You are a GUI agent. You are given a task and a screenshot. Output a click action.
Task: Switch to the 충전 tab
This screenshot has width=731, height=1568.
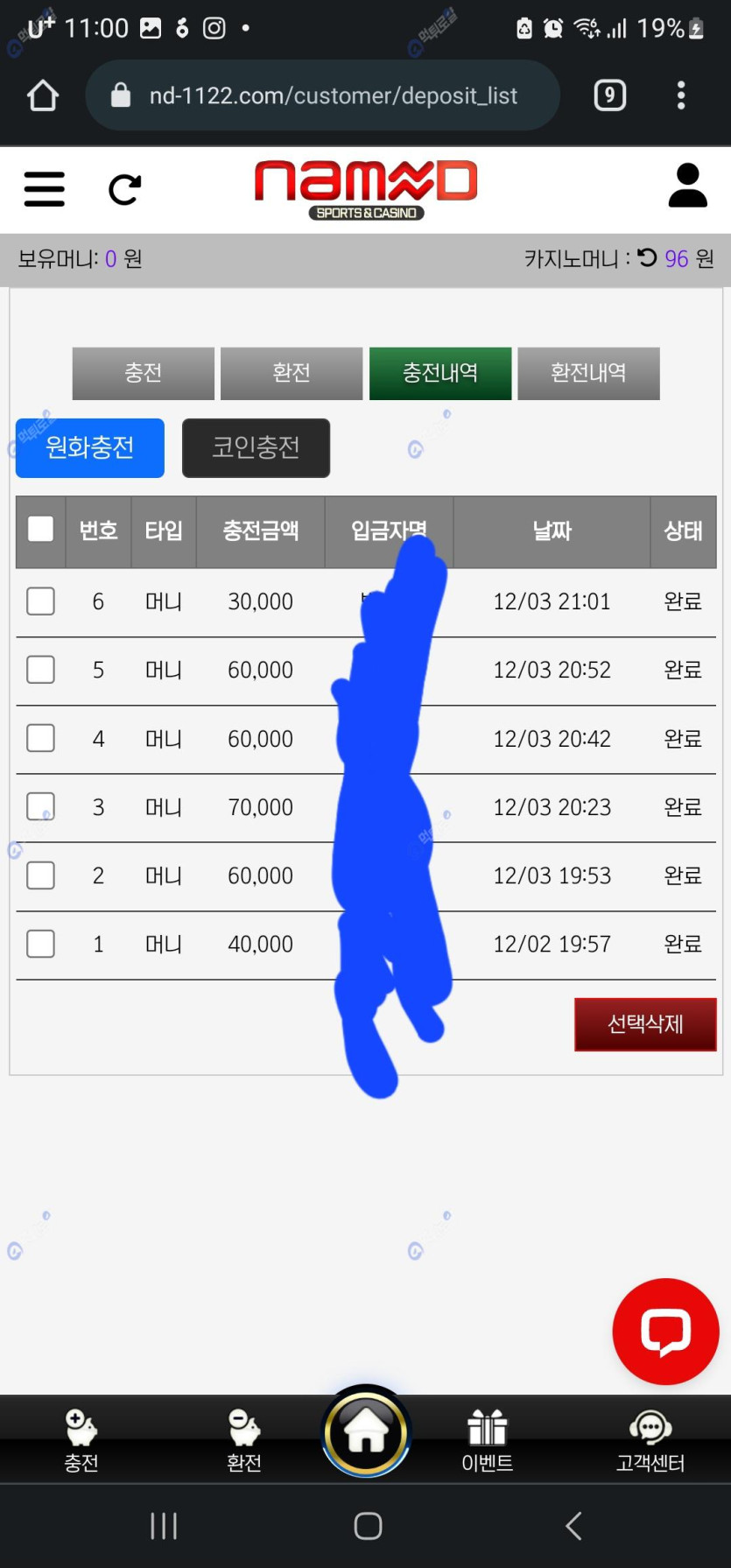[143, 373]
